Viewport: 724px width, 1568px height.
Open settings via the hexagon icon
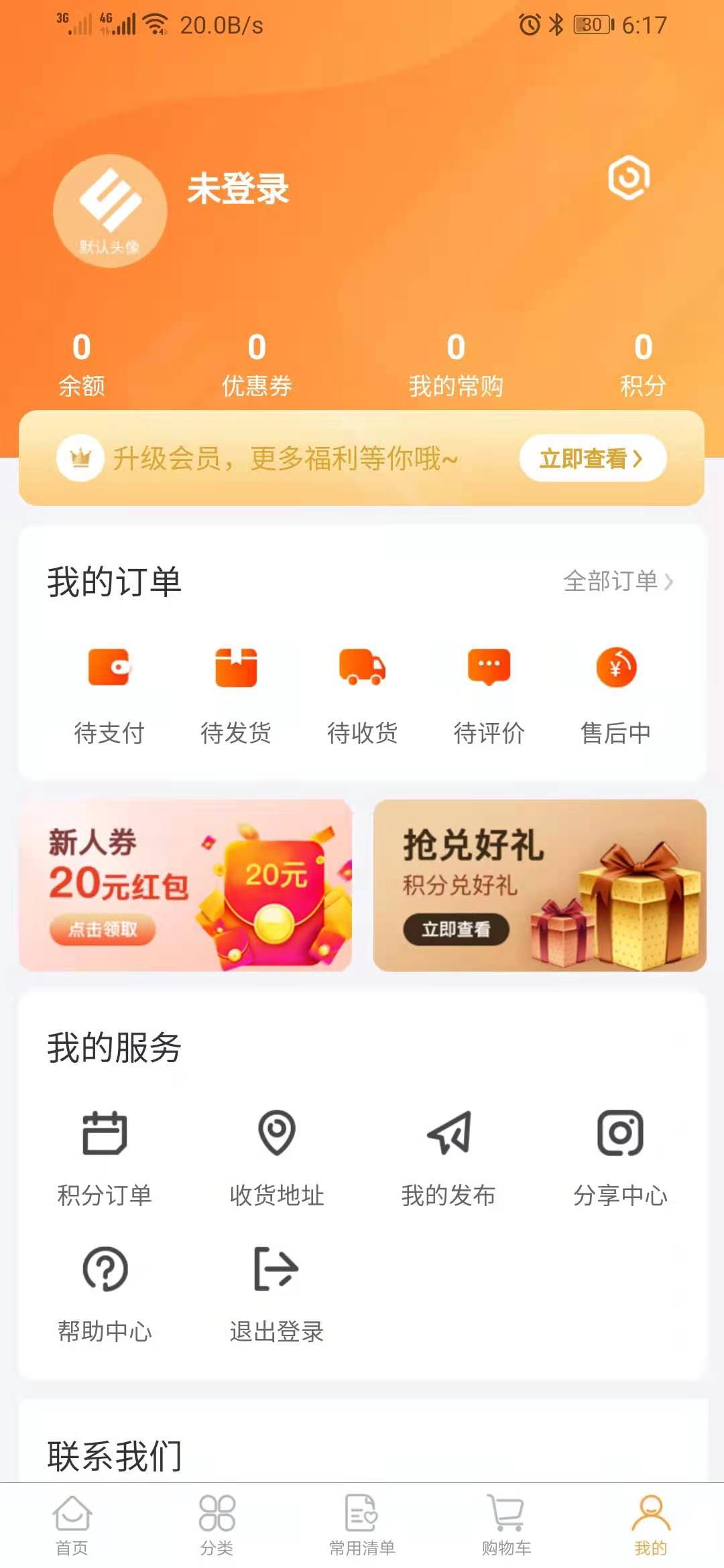click(x=629, y=178)
